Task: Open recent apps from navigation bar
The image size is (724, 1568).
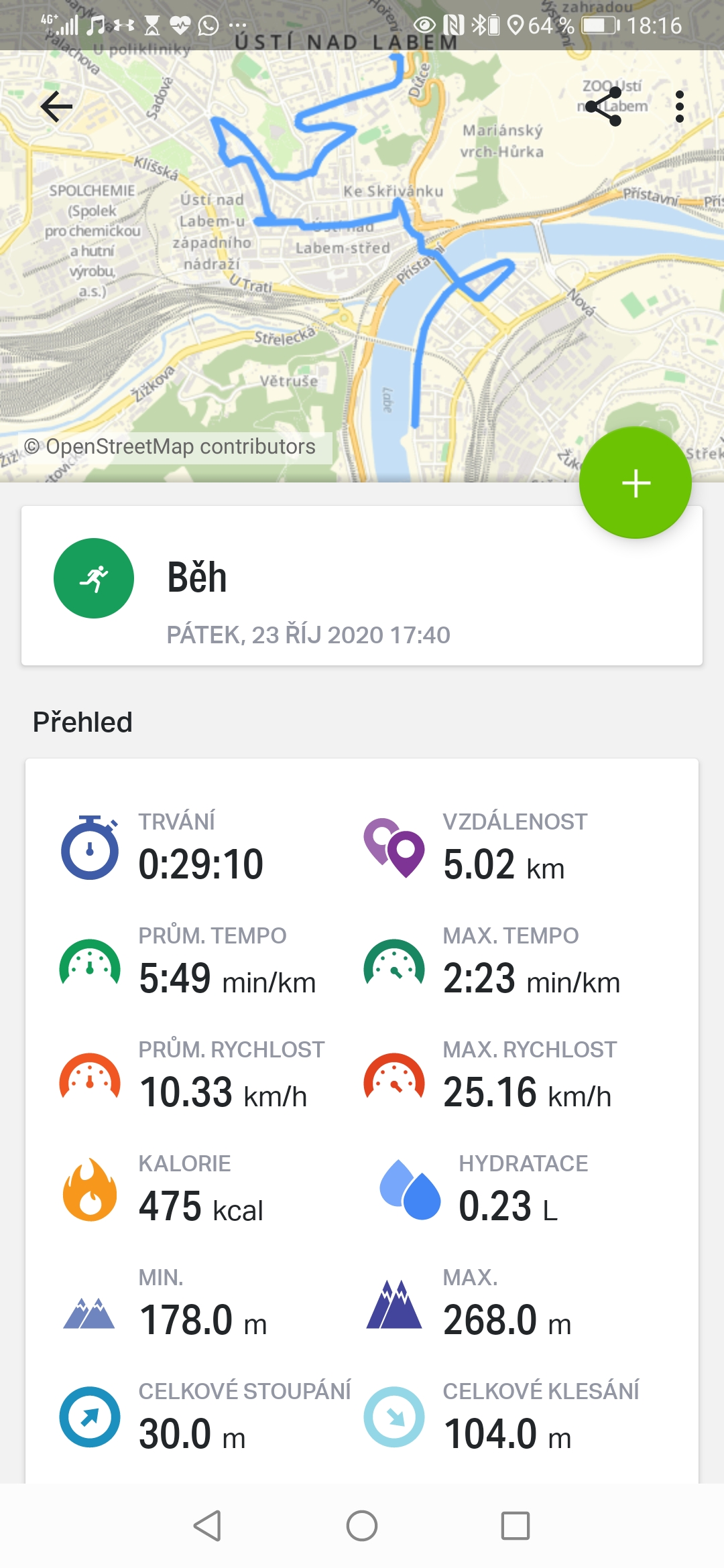Action: click(x=516, y=1526)
